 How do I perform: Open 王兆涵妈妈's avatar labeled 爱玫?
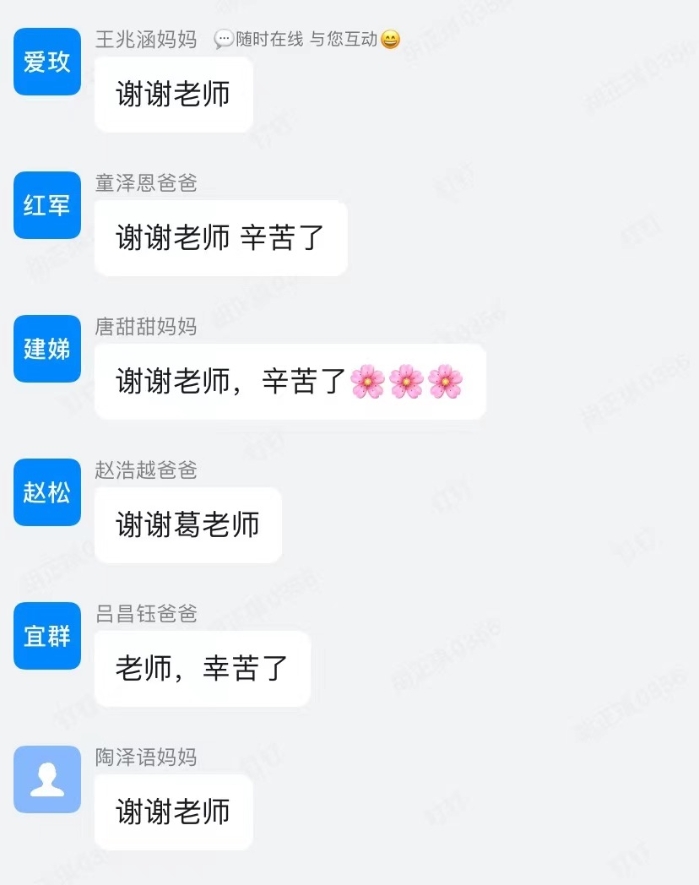tap(47, 62)
